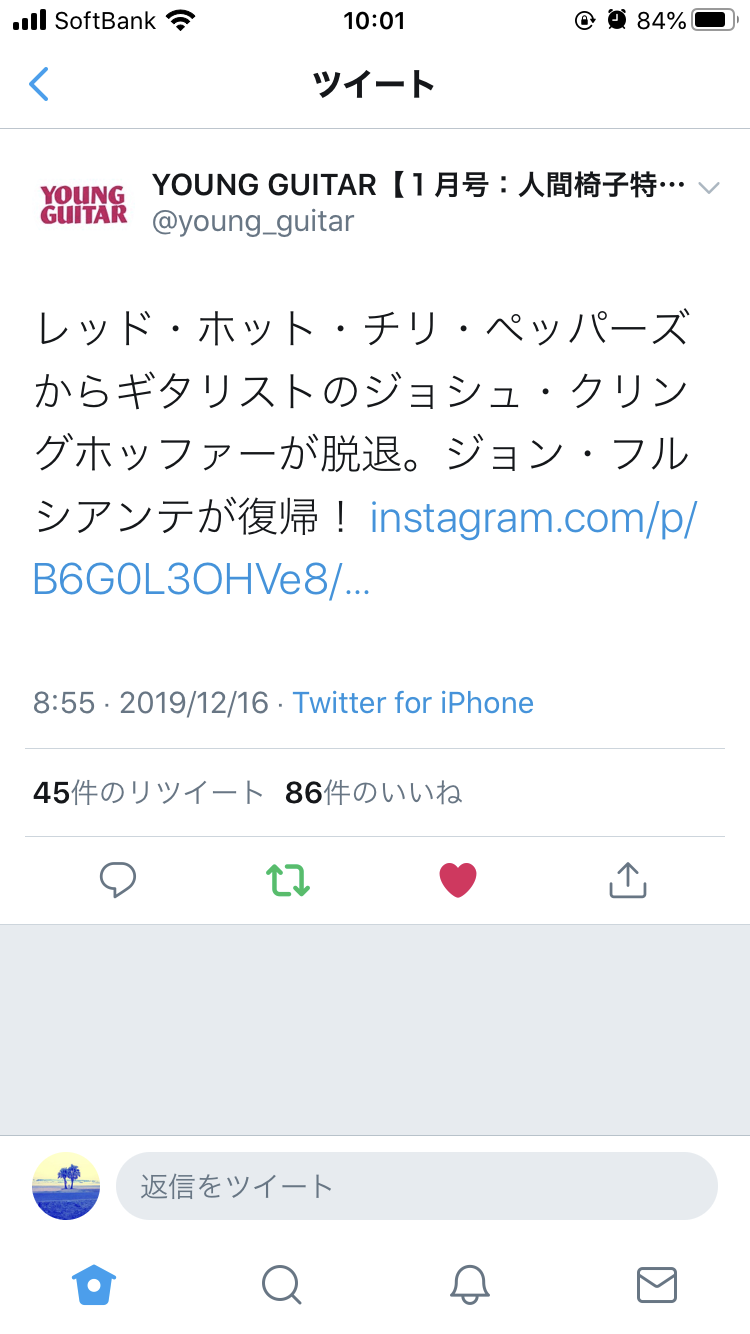Open the instagram.com link in the tweet
Image resolution: width=750 pixels, height=1334 pixels.
[364, 548]
